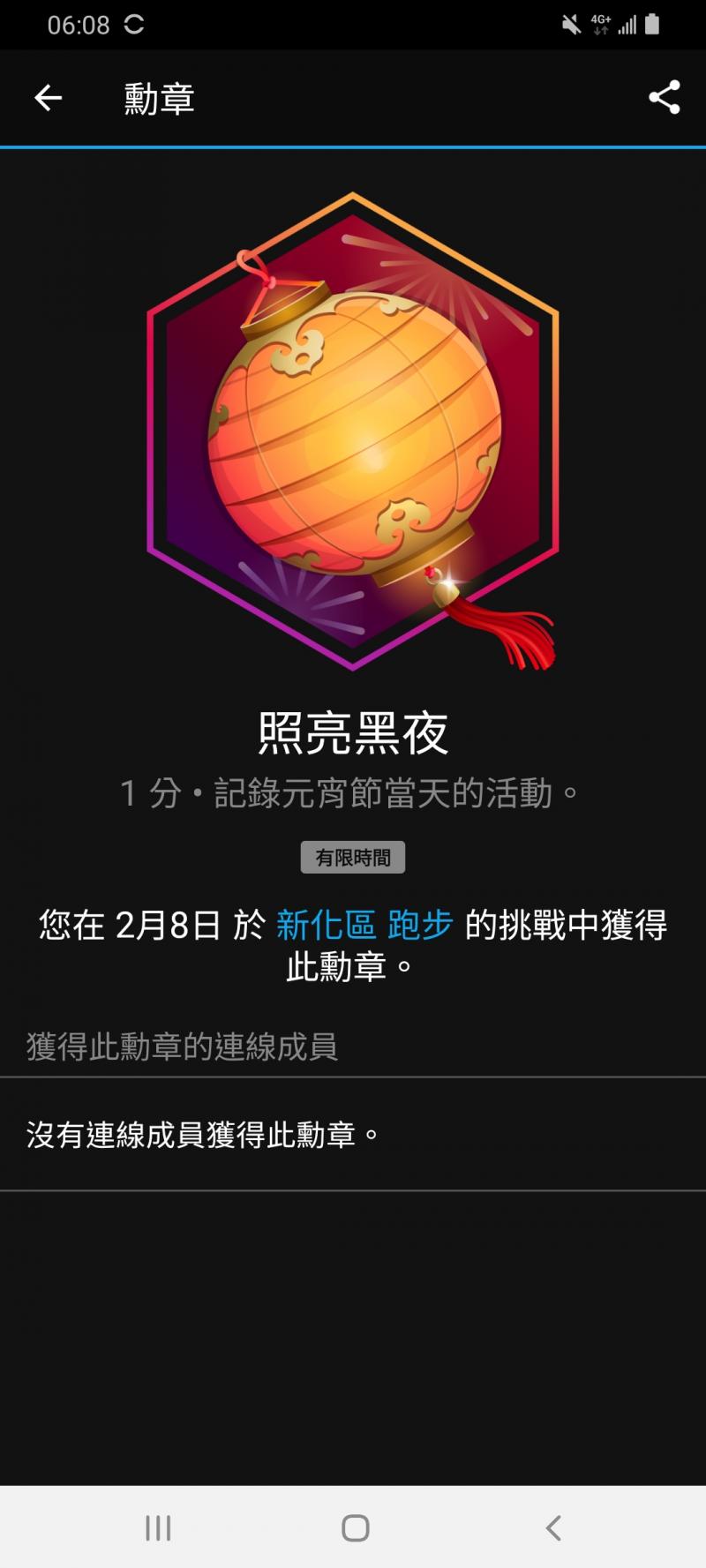This screenshot has height=1568, width=706.
Task: Share this 照亮黑夜 badge
Action: tap(664, 98)
